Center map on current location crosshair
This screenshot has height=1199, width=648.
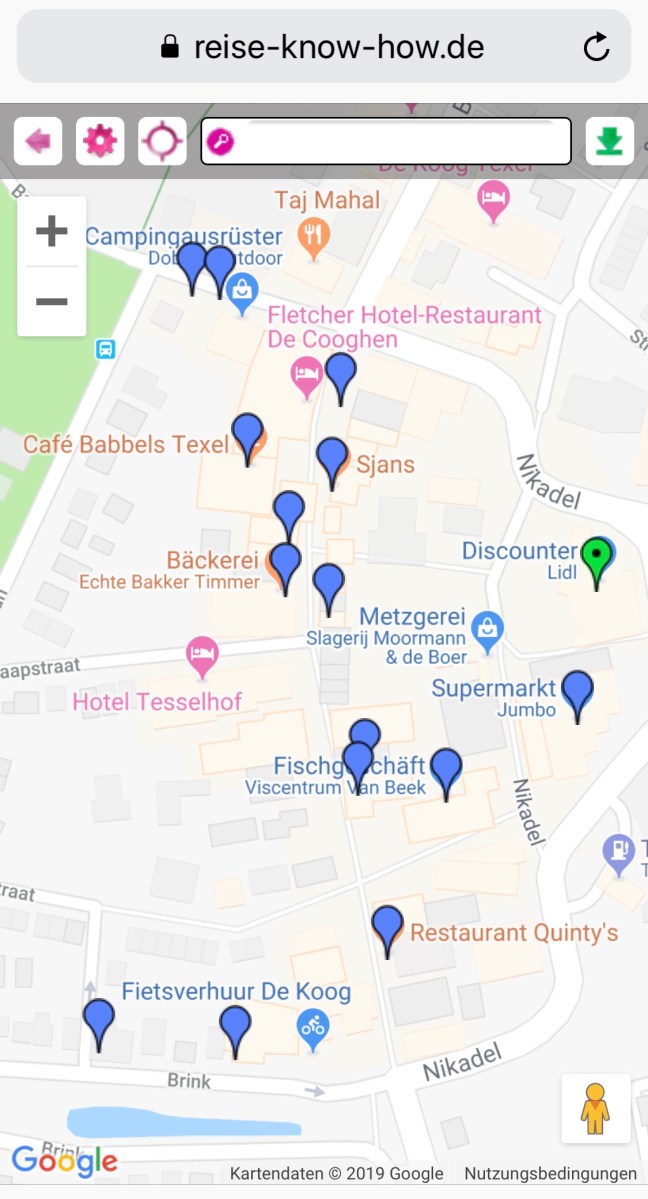(x=162, y=141)
